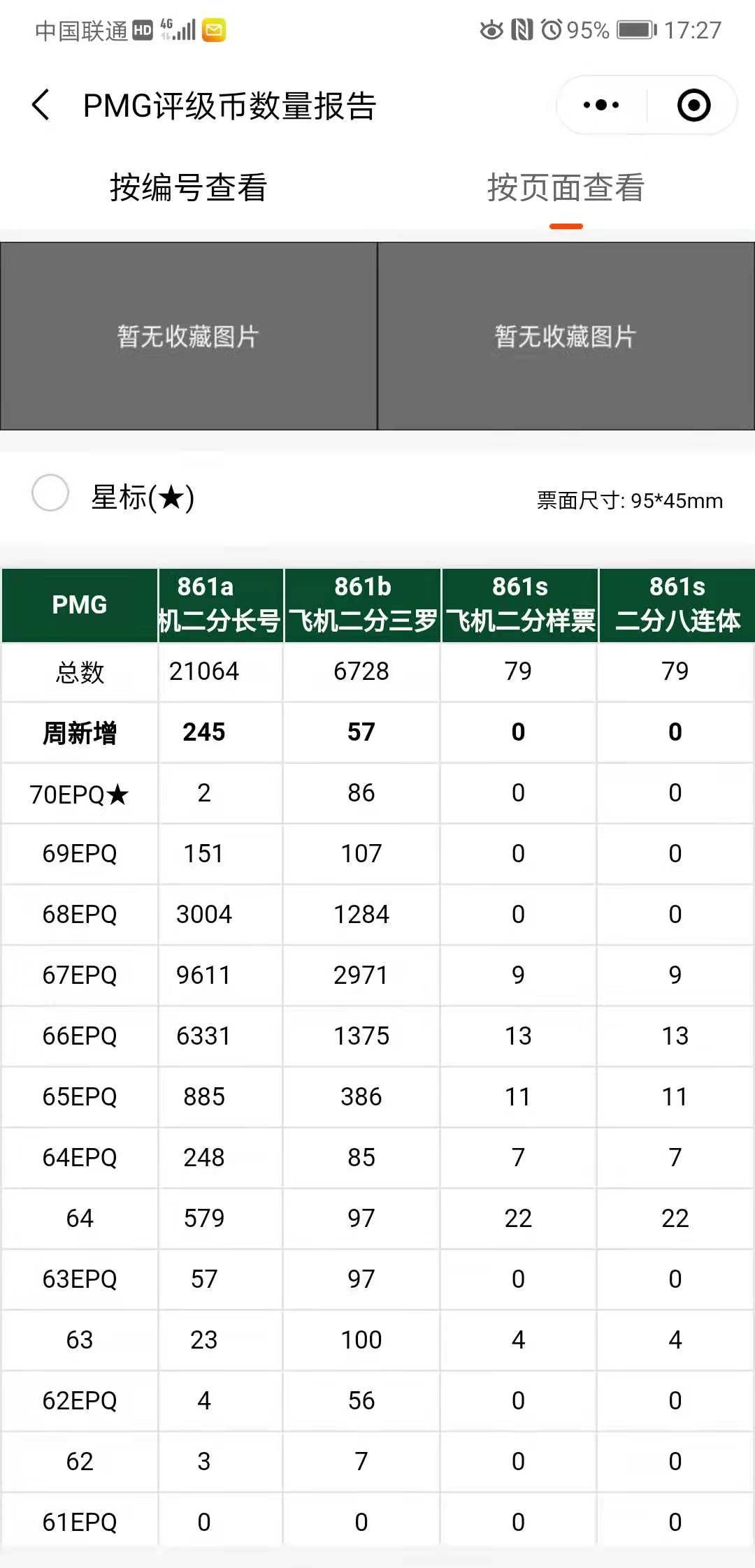Open the left 暂无收藏图片 image placeholder

pyautogui.click(x=189, y=336)
